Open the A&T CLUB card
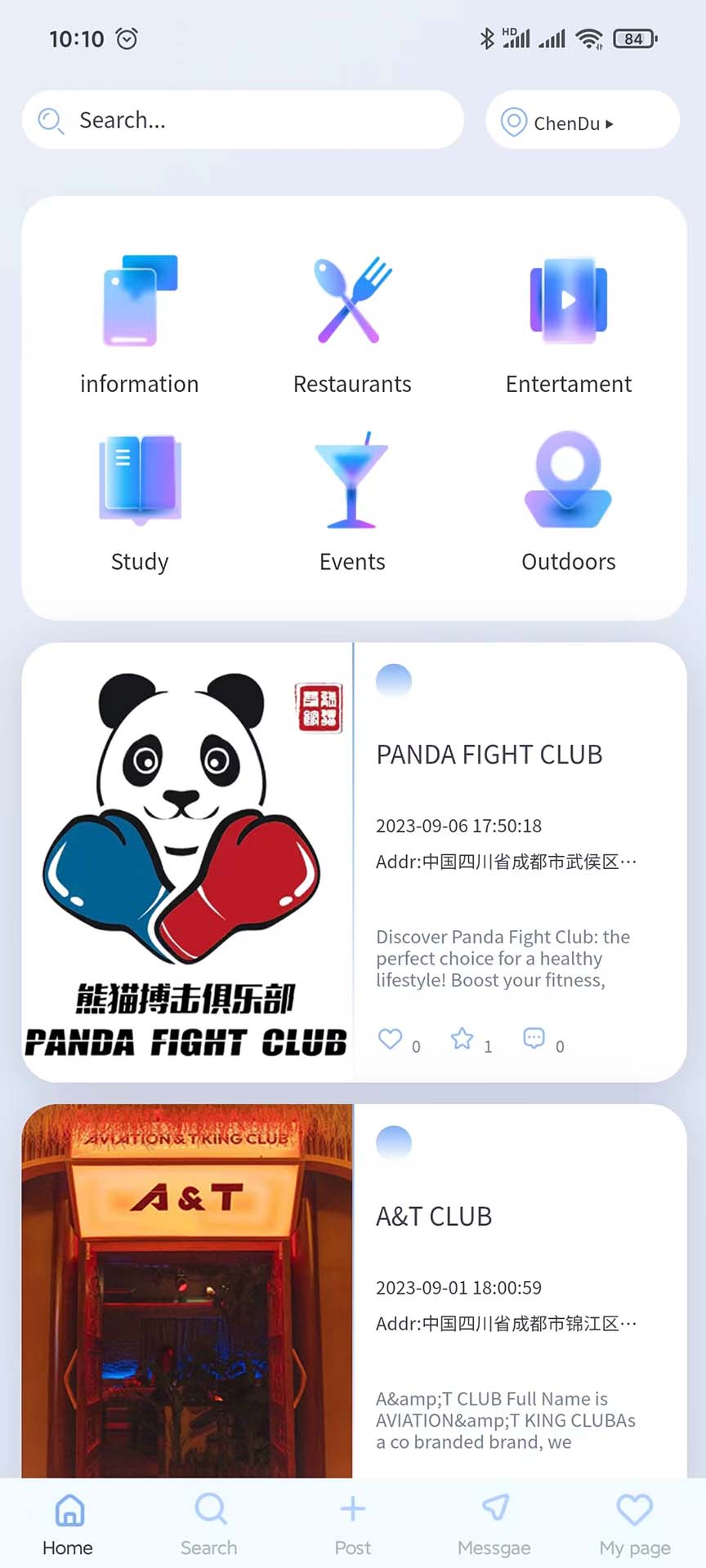Viewport: 706px width, 1568px height. (x=354, y=1291)
